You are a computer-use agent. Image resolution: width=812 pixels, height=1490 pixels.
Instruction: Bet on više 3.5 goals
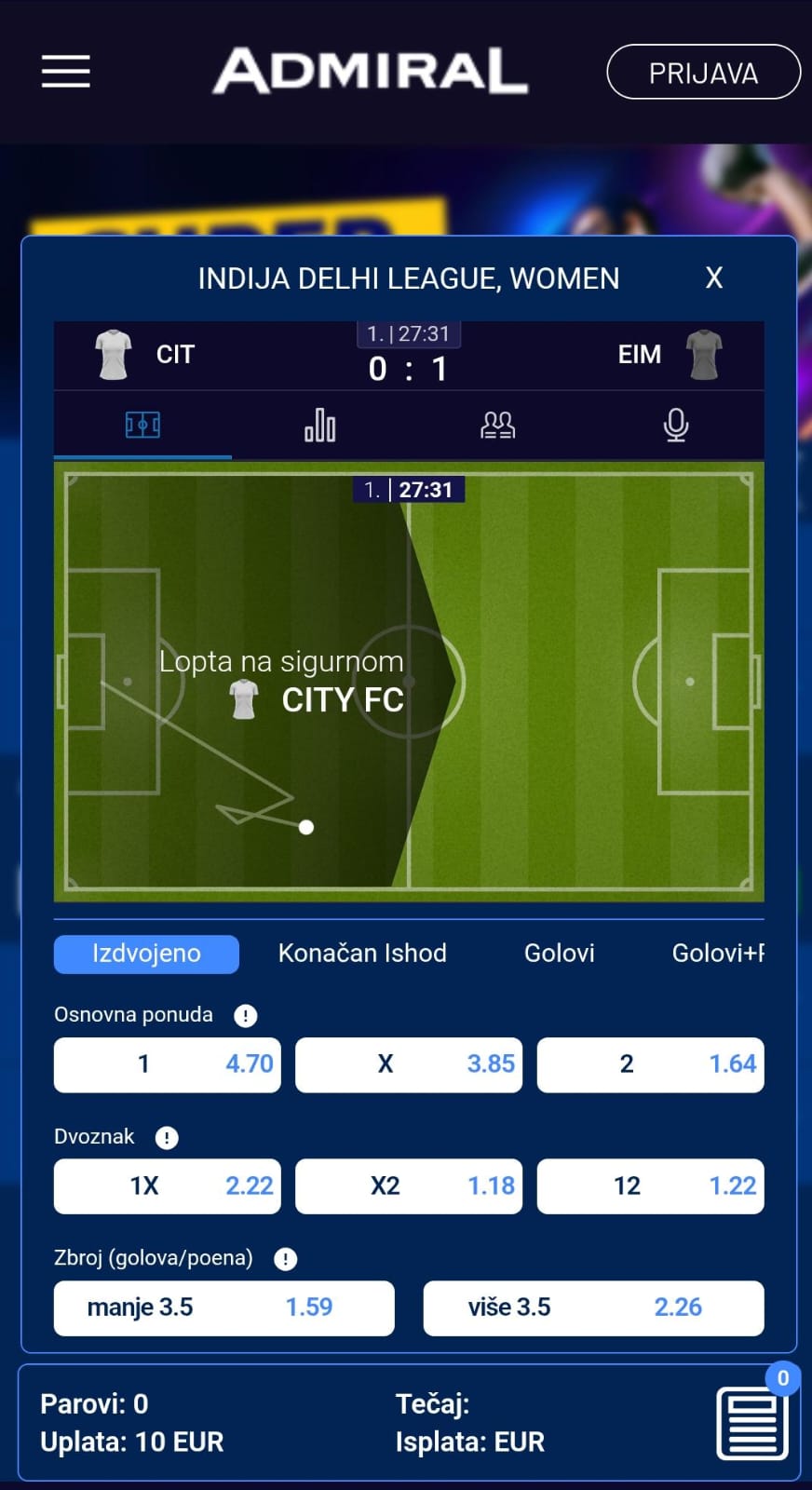pyautogui.click(x=593, y=1307)
